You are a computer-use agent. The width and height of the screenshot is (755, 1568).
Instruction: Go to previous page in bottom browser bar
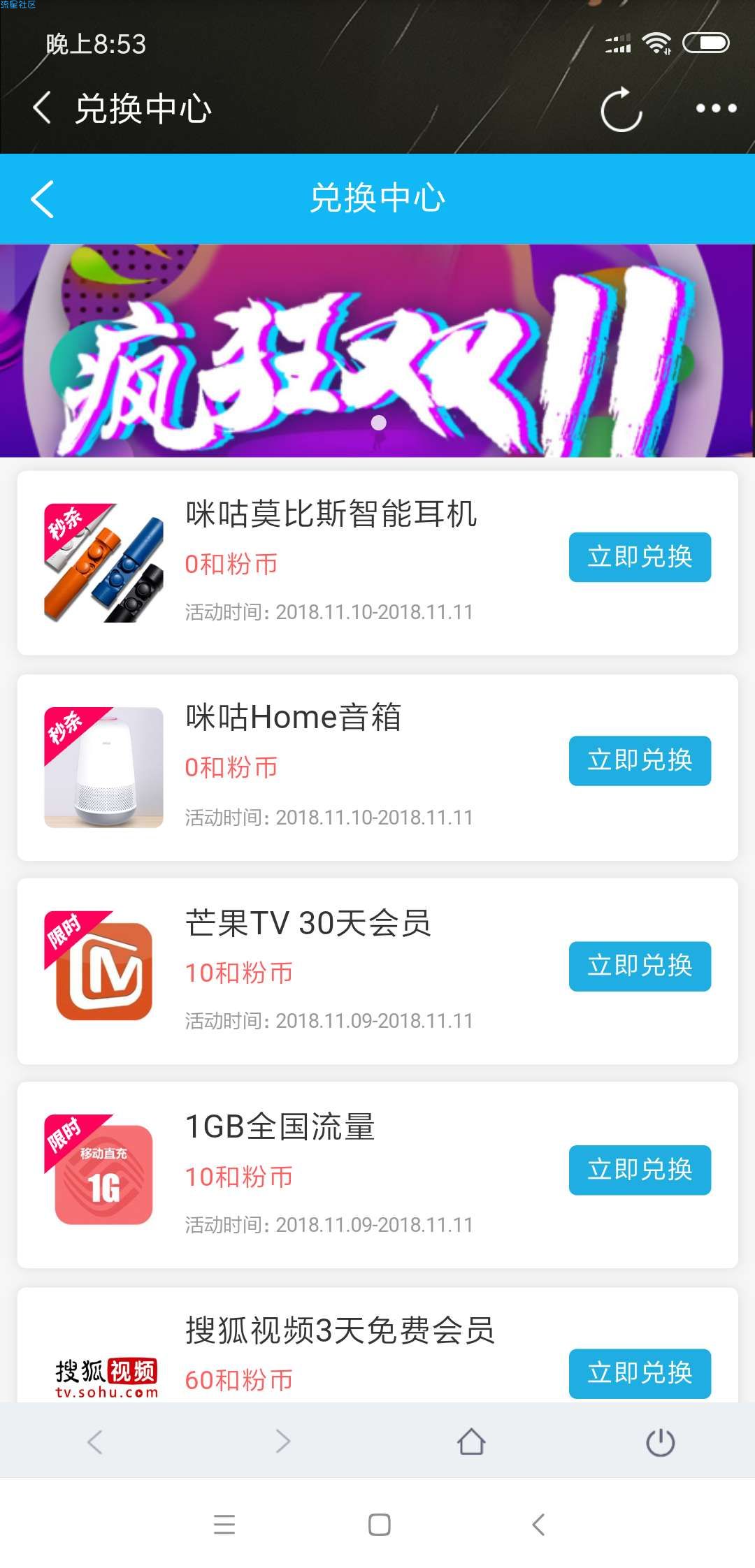click(x=94, y=1442)
